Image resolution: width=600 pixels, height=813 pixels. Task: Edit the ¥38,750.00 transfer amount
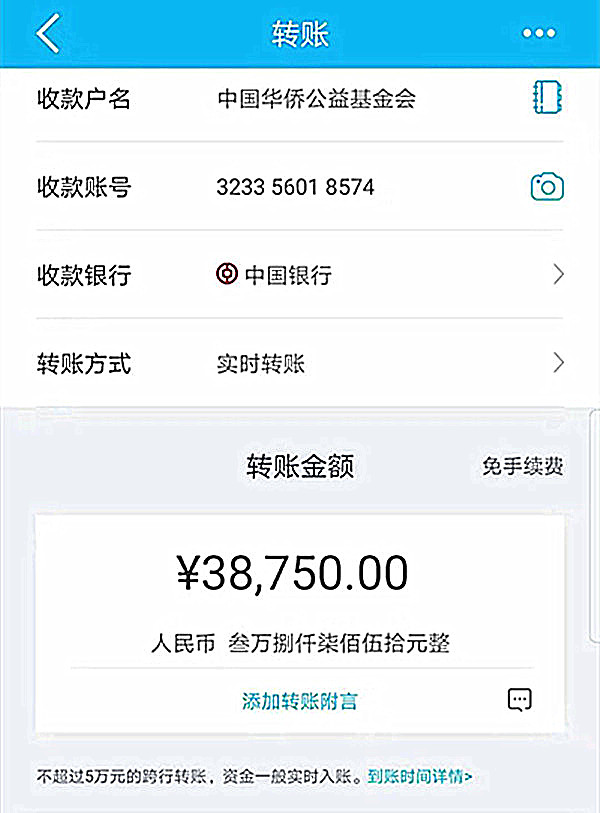coord(292,573)
